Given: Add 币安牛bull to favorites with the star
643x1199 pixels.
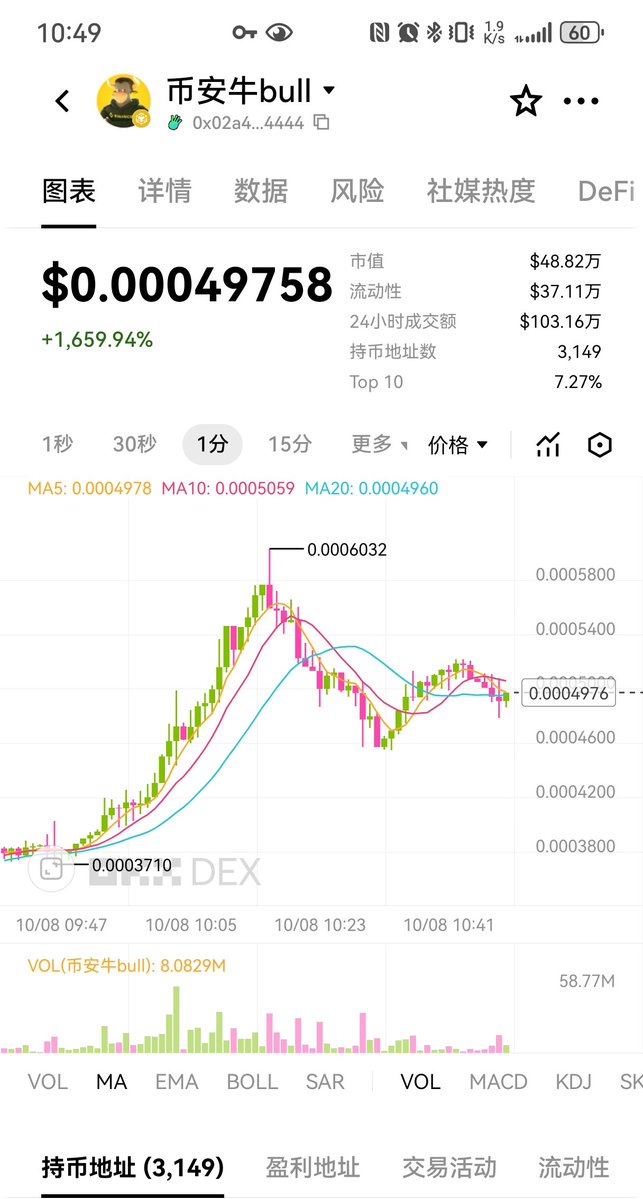Looking at the screenshot, I should 526,101.
